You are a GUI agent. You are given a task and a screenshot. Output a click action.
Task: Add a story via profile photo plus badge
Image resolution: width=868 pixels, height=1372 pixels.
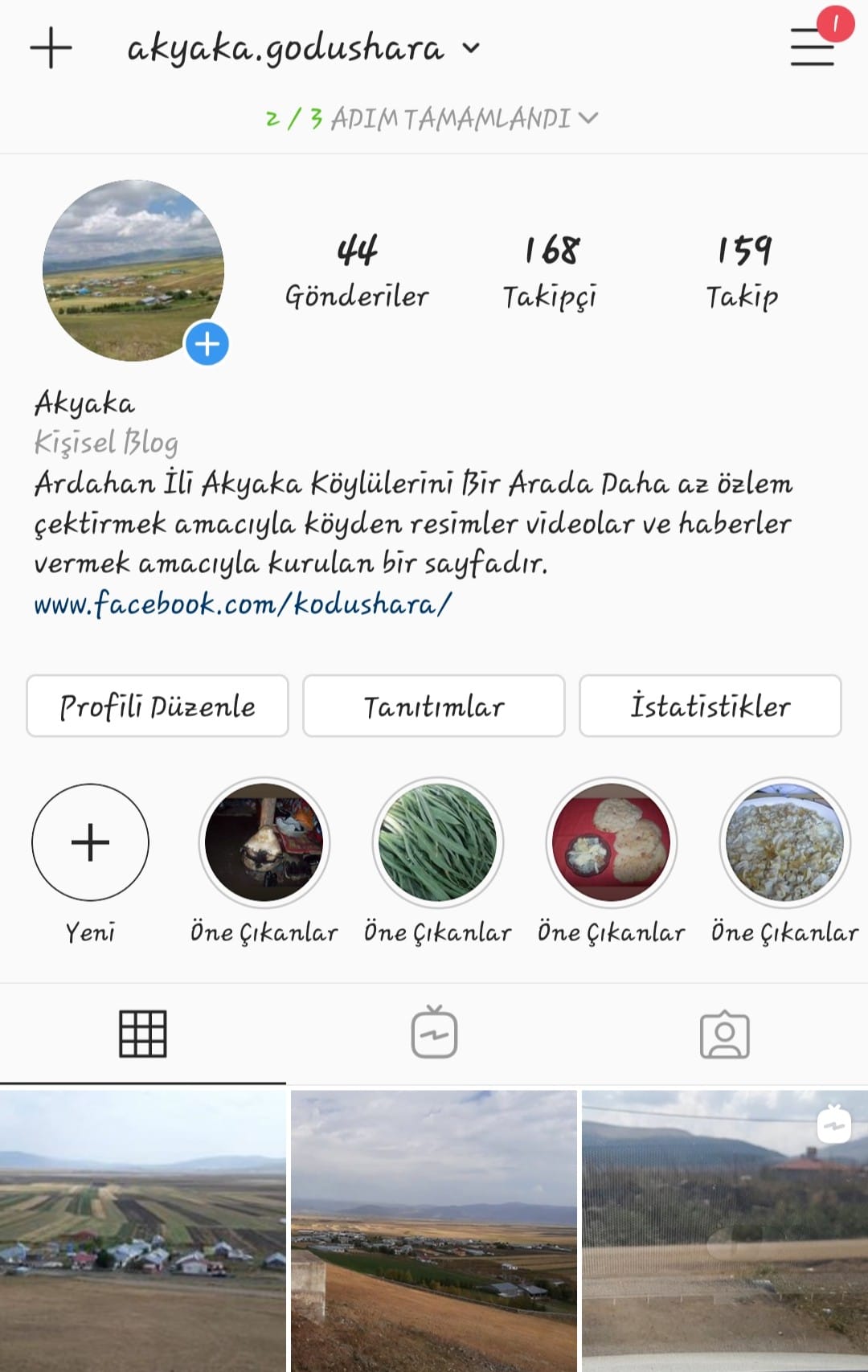[x=207, y=344]
